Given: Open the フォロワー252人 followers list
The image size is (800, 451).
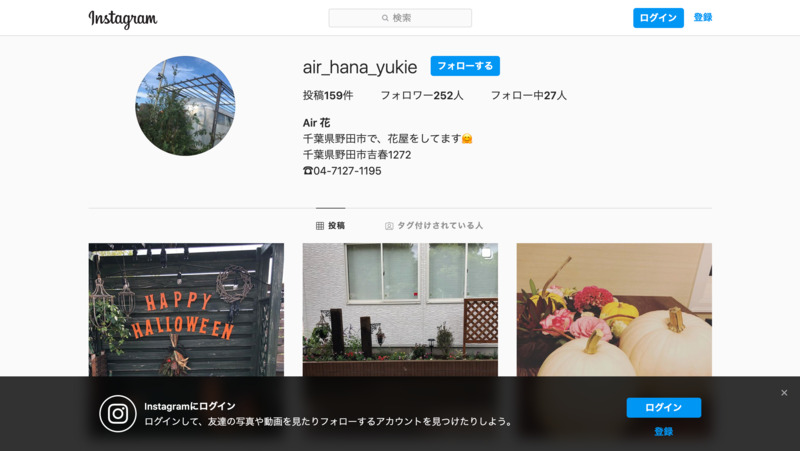Looking at the screenshot, I should point(421,96).
